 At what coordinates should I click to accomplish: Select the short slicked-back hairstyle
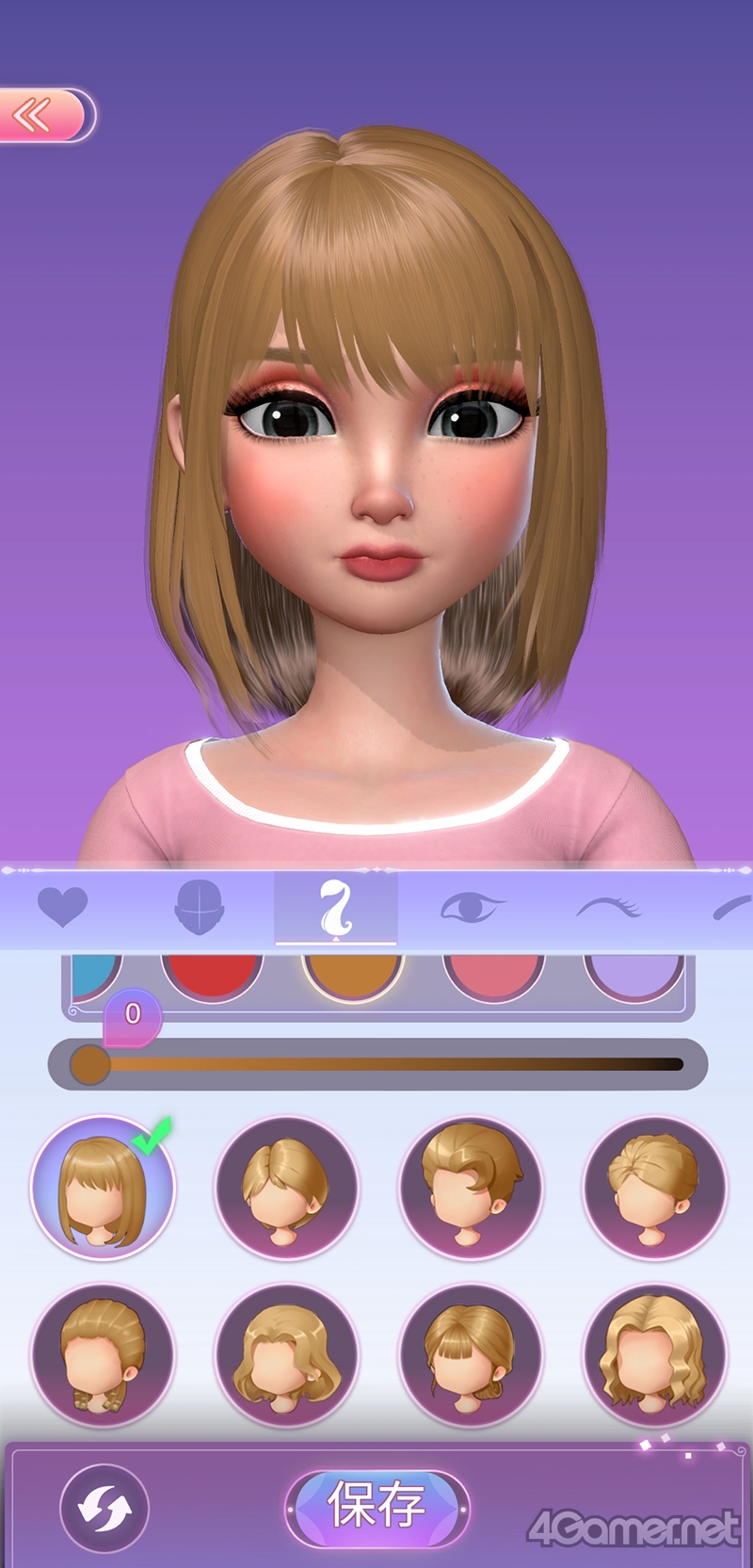pyautogui.click(x=654, y=1188)
